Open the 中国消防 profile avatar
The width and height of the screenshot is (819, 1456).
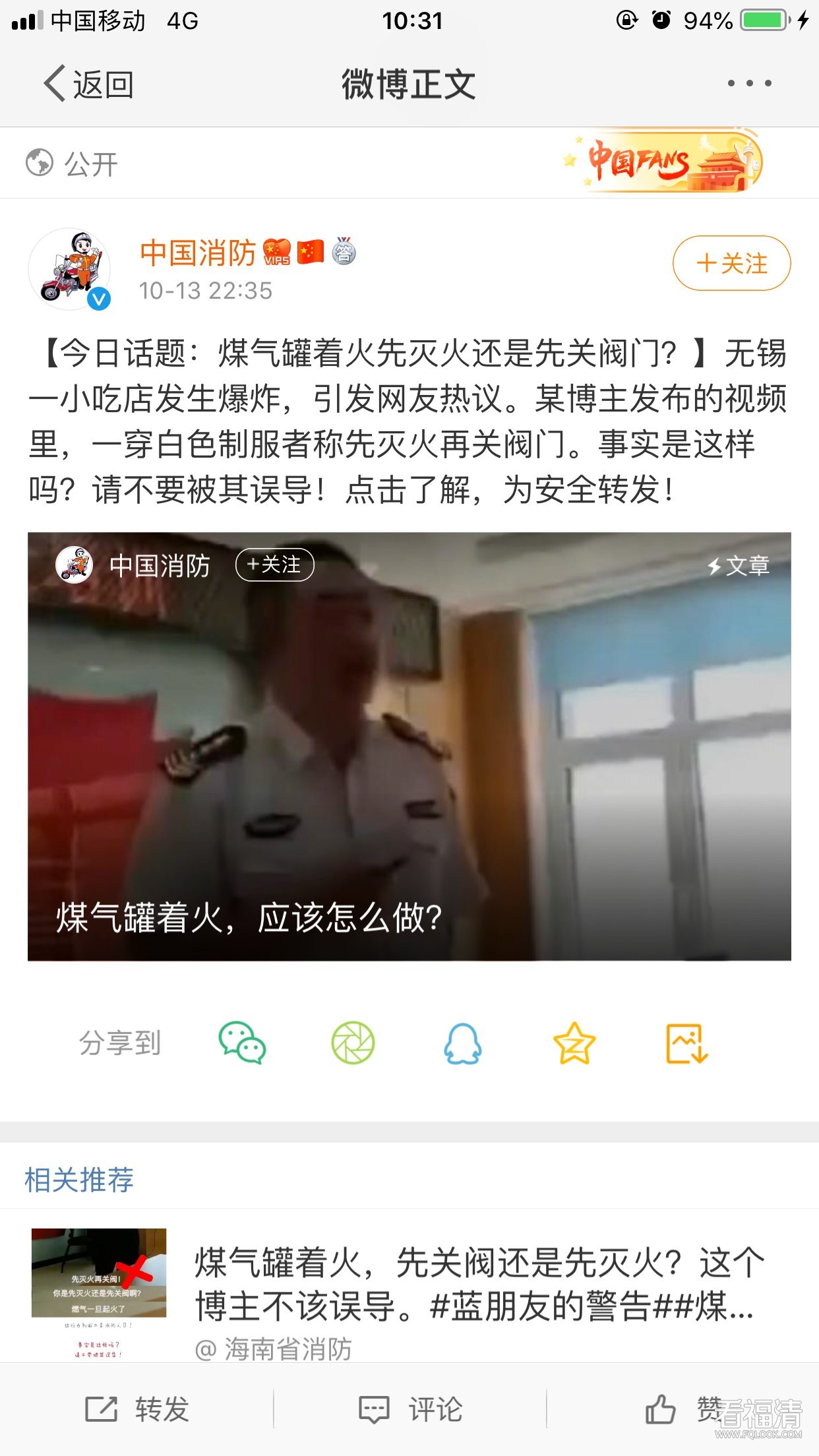pos(69,269)
